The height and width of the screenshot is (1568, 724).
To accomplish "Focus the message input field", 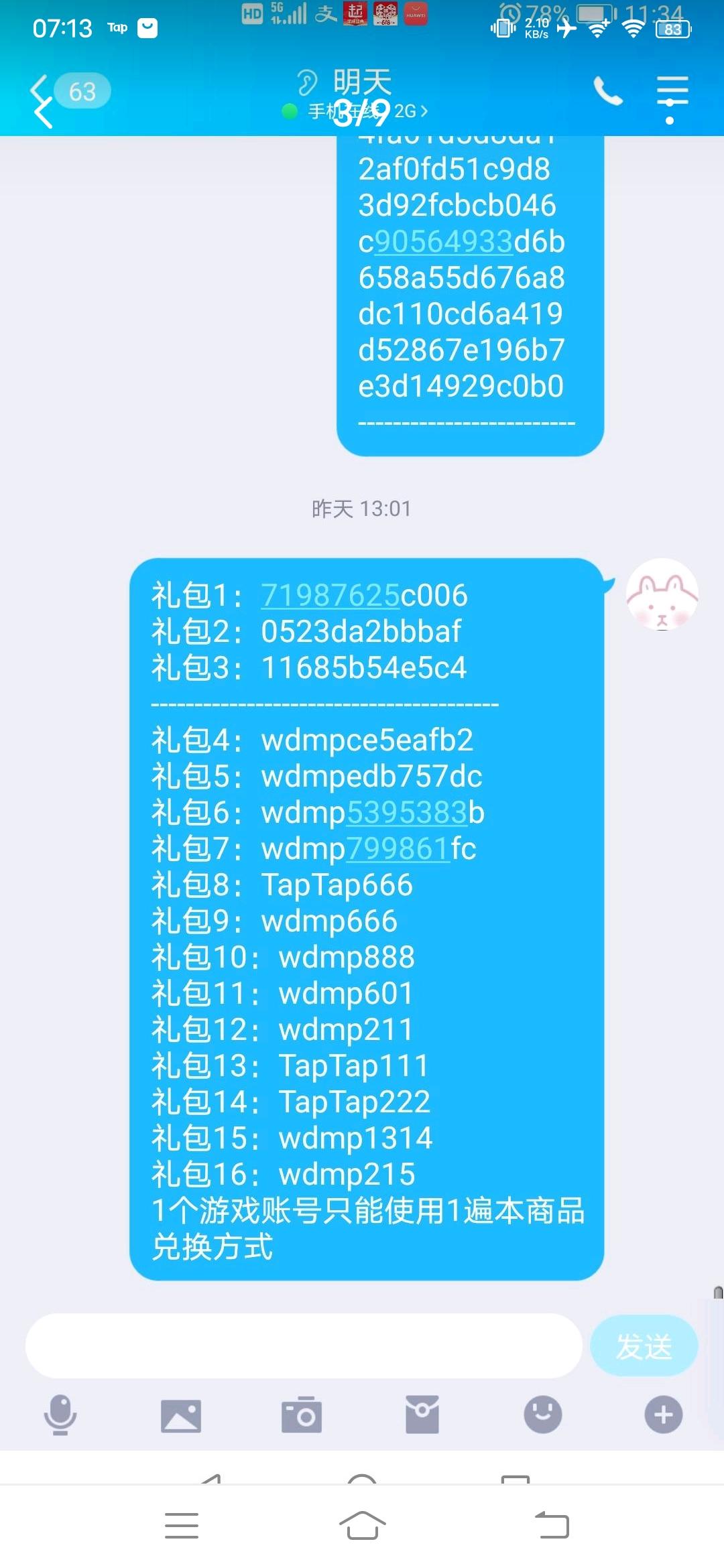I will point(302,1346).
